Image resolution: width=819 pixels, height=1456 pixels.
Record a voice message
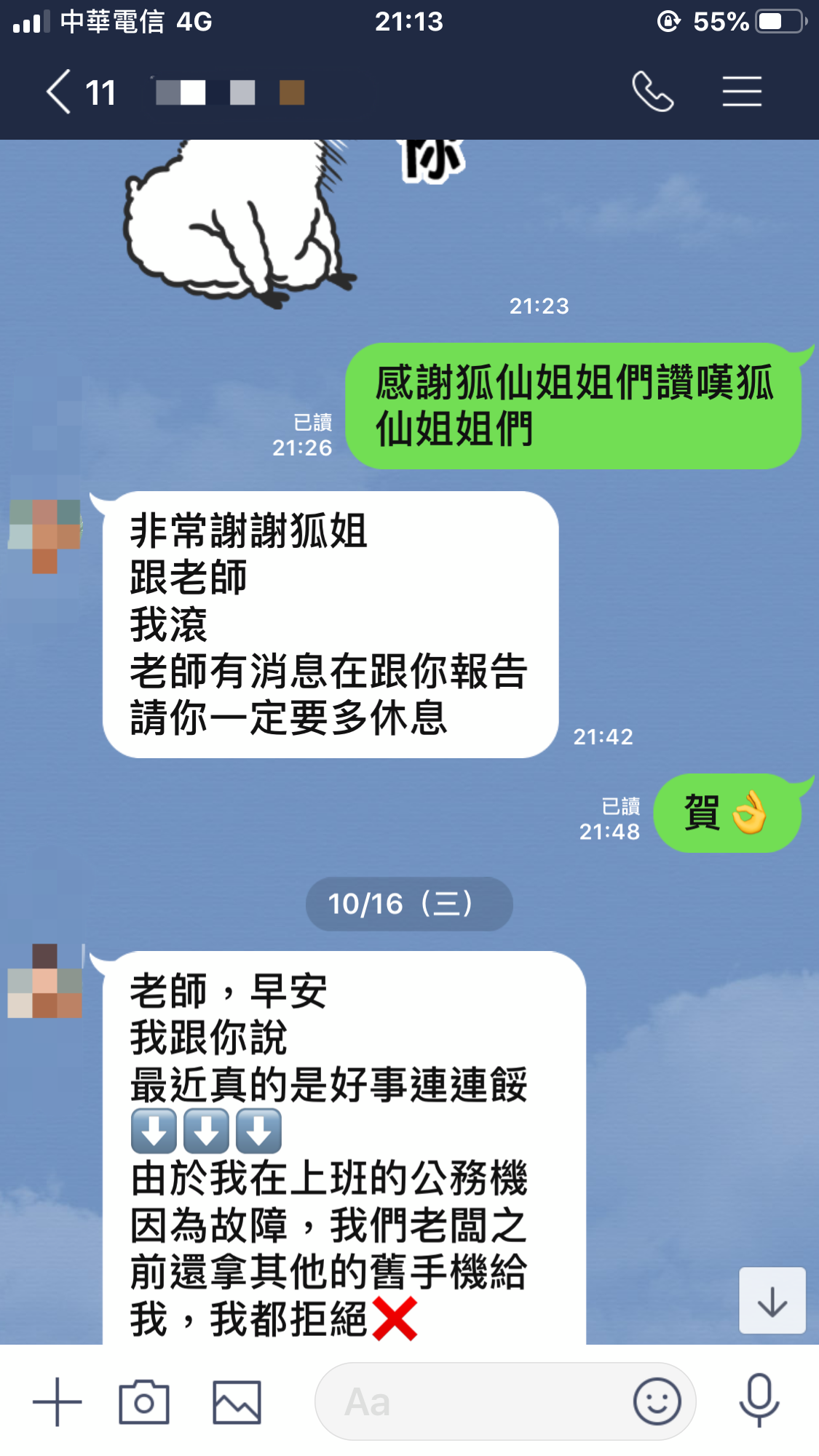click(x=759, y=1401)
